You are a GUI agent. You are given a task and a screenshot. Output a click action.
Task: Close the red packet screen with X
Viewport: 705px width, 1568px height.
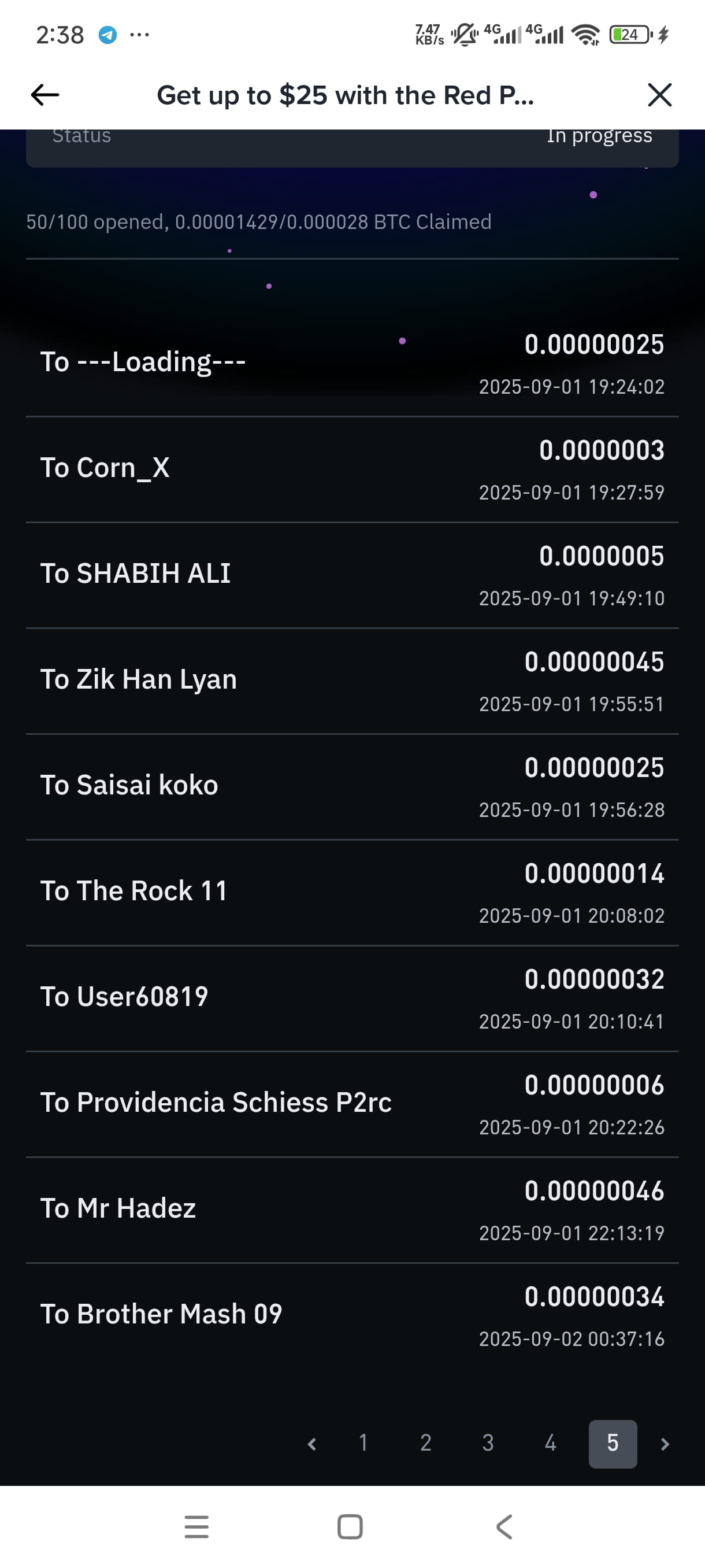[661, 94]
